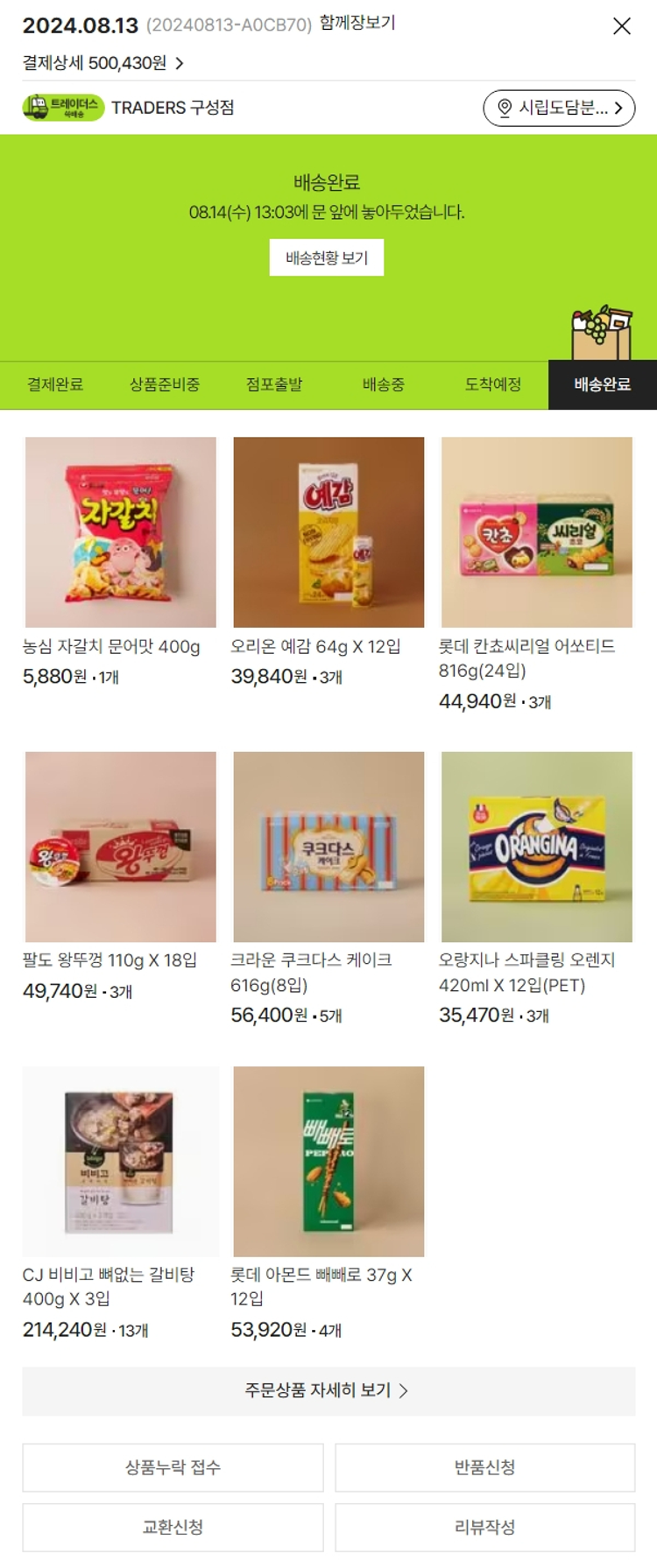This screenshot has width=657, height=1568.
Task: Open the 농심 자갈치 문어맛 400g product
Action: [121, 532]
